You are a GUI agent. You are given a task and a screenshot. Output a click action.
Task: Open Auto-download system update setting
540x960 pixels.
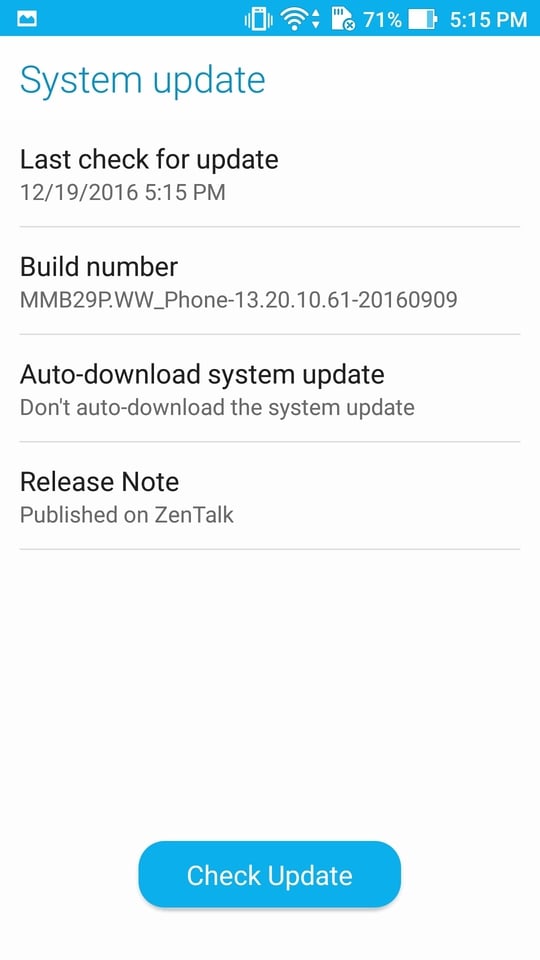point(270,388)
